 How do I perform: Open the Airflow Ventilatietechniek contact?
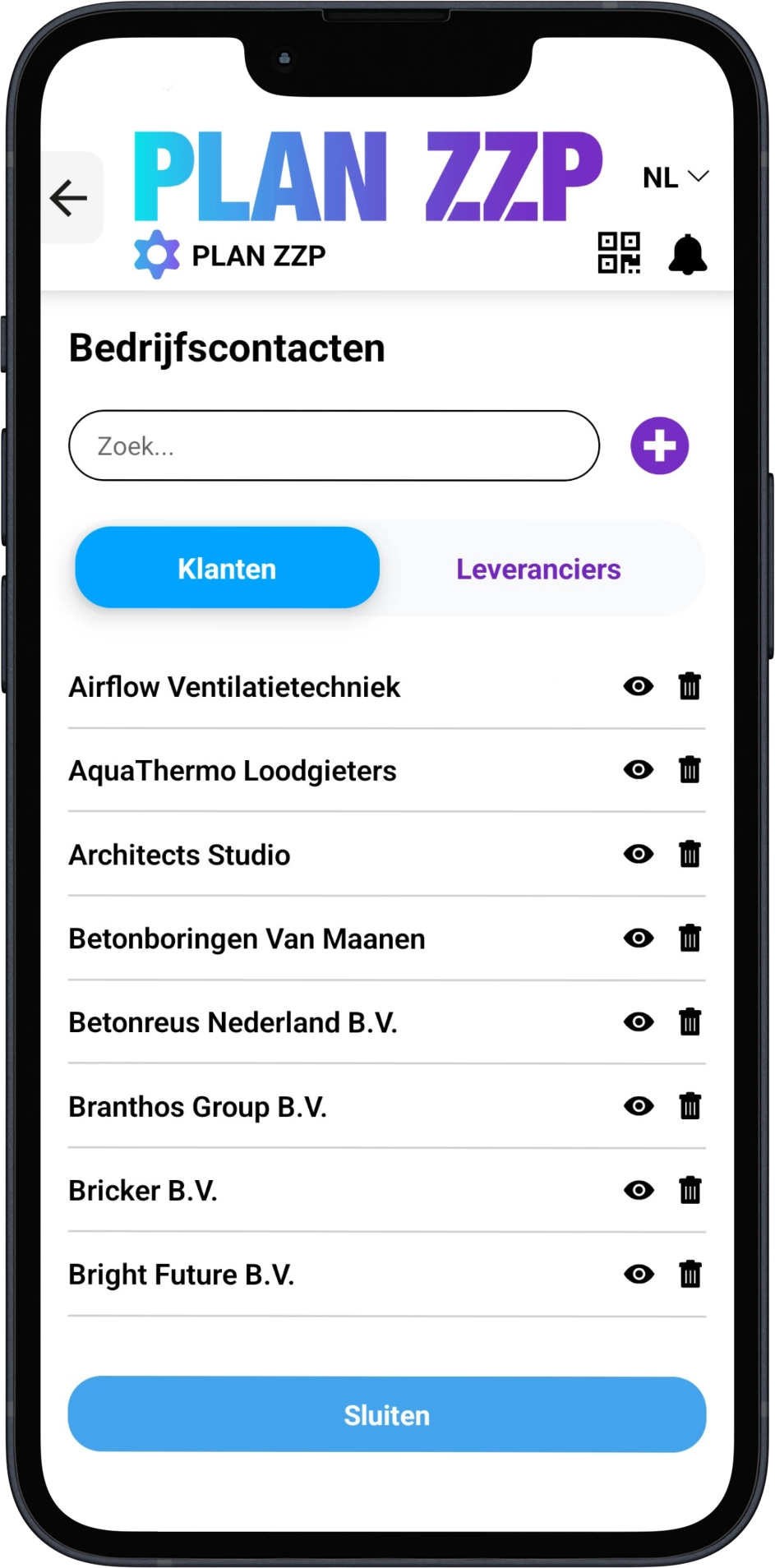pyautogui.click(x=234, y=687)
